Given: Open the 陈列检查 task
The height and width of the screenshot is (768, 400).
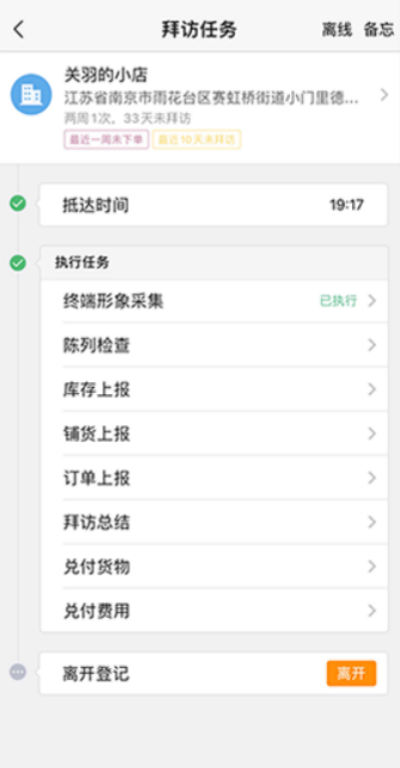Looking at the screenshot, I should coord(214,345).
